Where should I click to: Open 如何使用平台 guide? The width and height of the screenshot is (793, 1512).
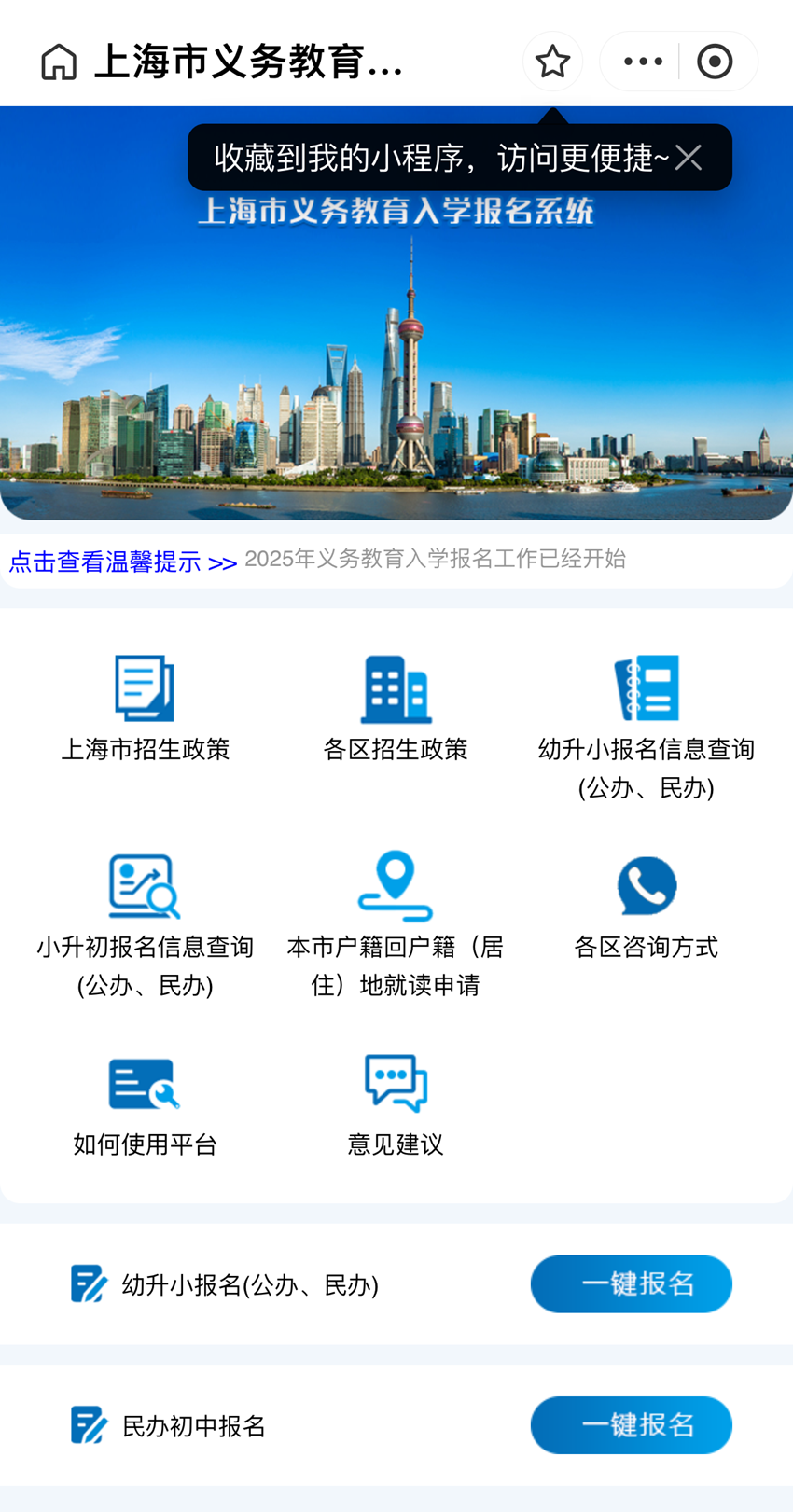pyautogui.click(x=145, y=1105)
